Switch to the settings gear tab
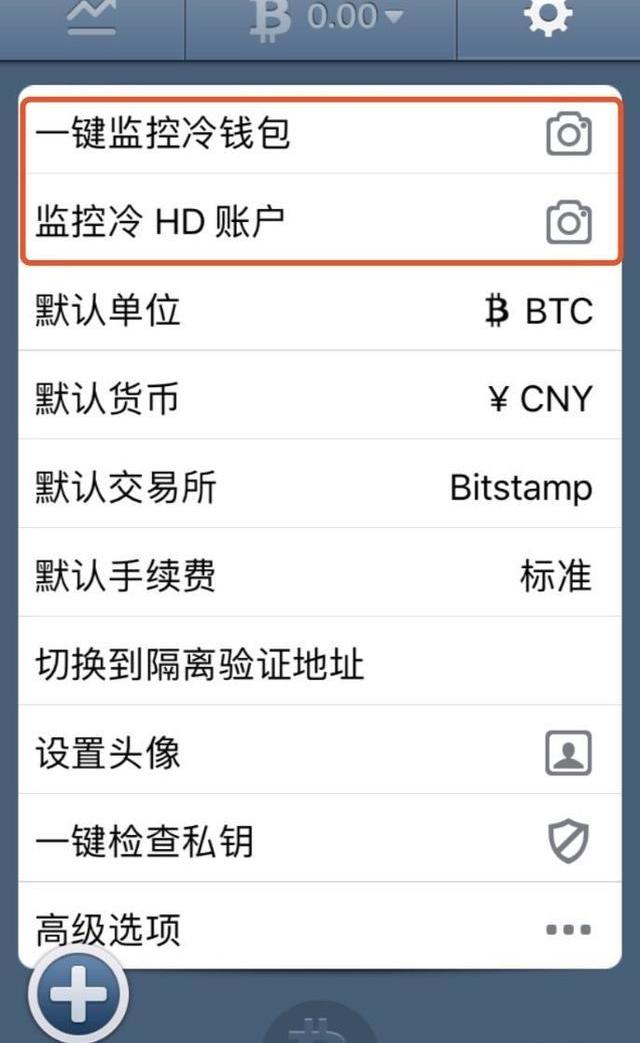This screenshot has width=640, height=1043. [x=548, y=20]
